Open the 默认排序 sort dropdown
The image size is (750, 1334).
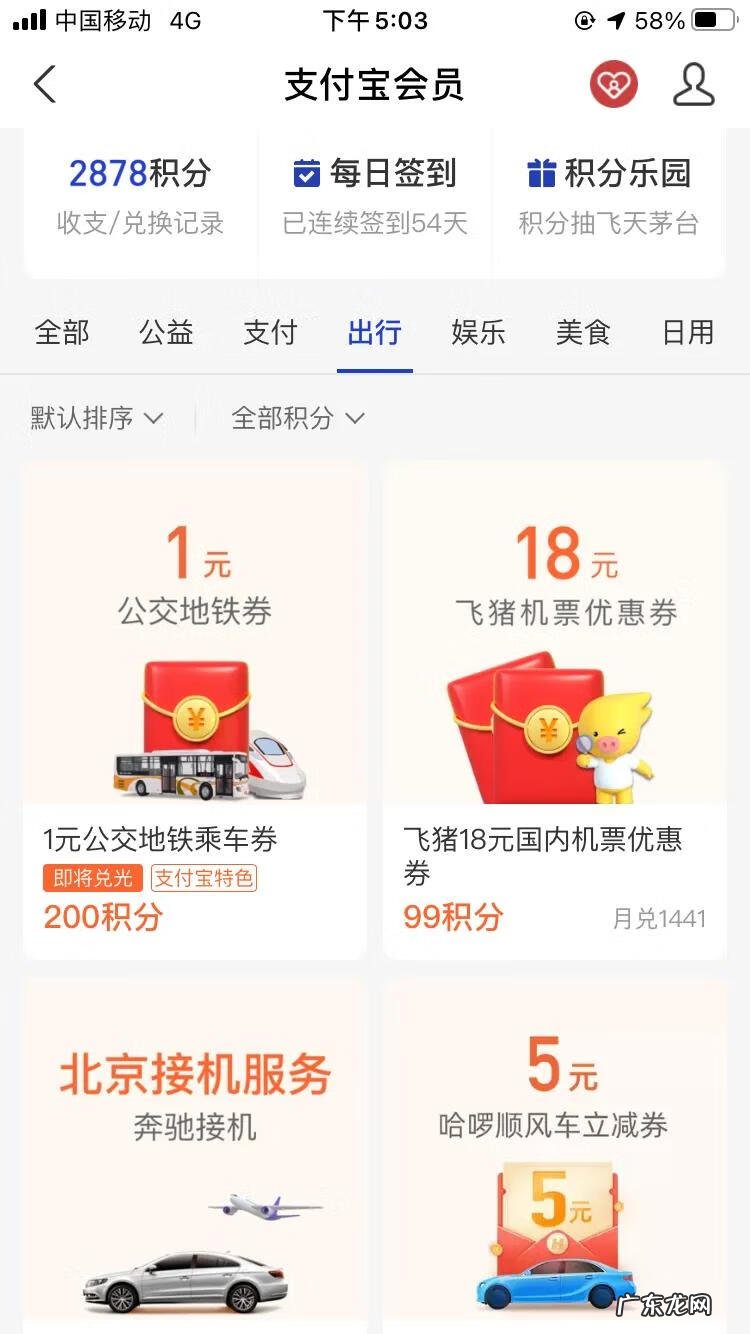tap(95, 418)
